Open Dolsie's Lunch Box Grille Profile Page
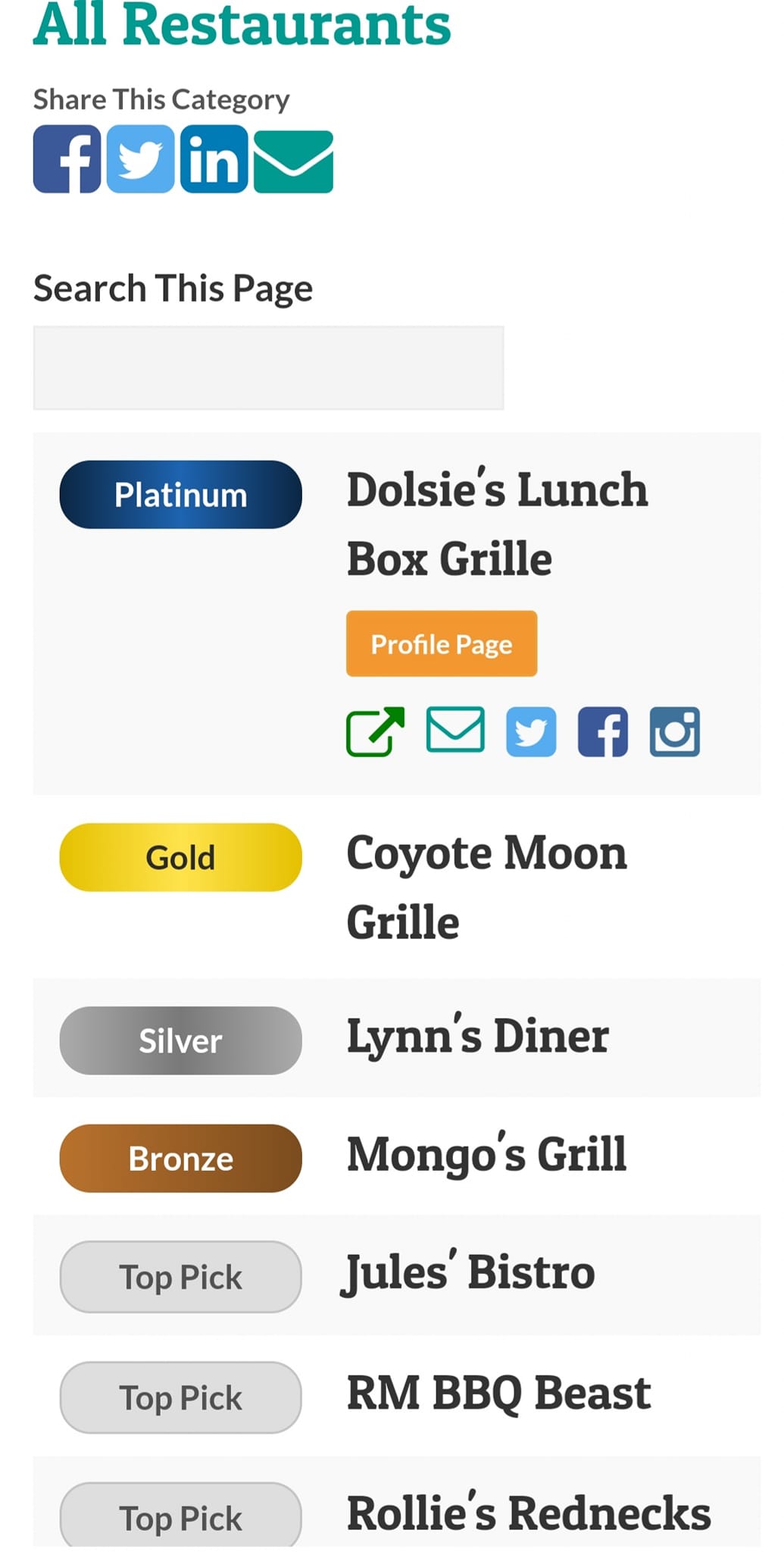Screen dimensions: 784x1552 (x=442, y=643)
